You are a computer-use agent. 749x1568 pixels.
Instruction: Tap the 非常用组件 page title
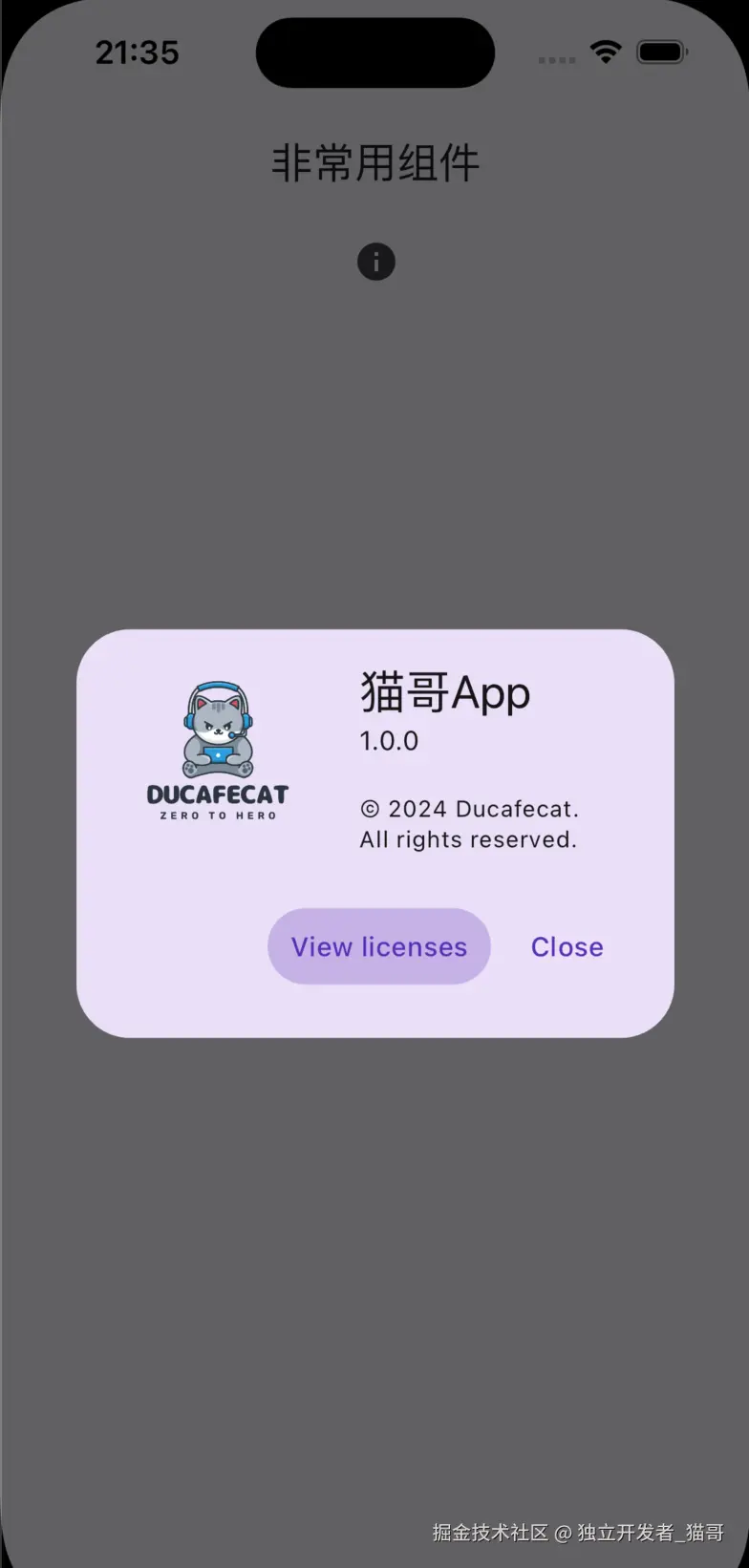click(x=374, y=163)
